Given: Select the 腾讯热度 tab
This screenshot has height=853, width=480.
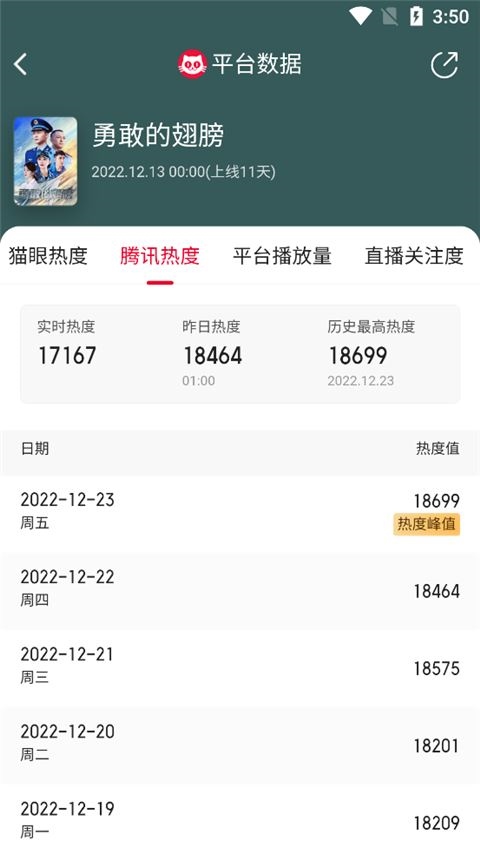Looking at the screenshot, I should pos(160,256).
